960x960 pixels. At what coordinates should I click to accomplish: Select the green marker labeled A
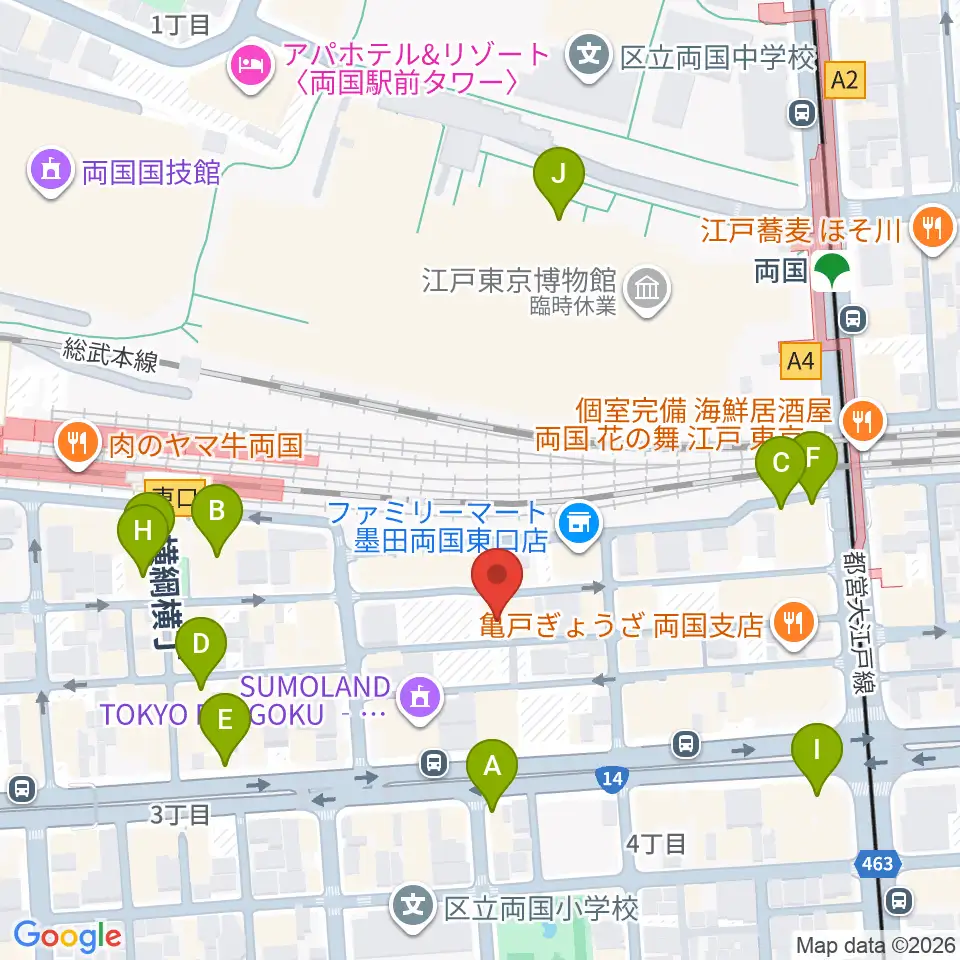(x=492, y=769)
